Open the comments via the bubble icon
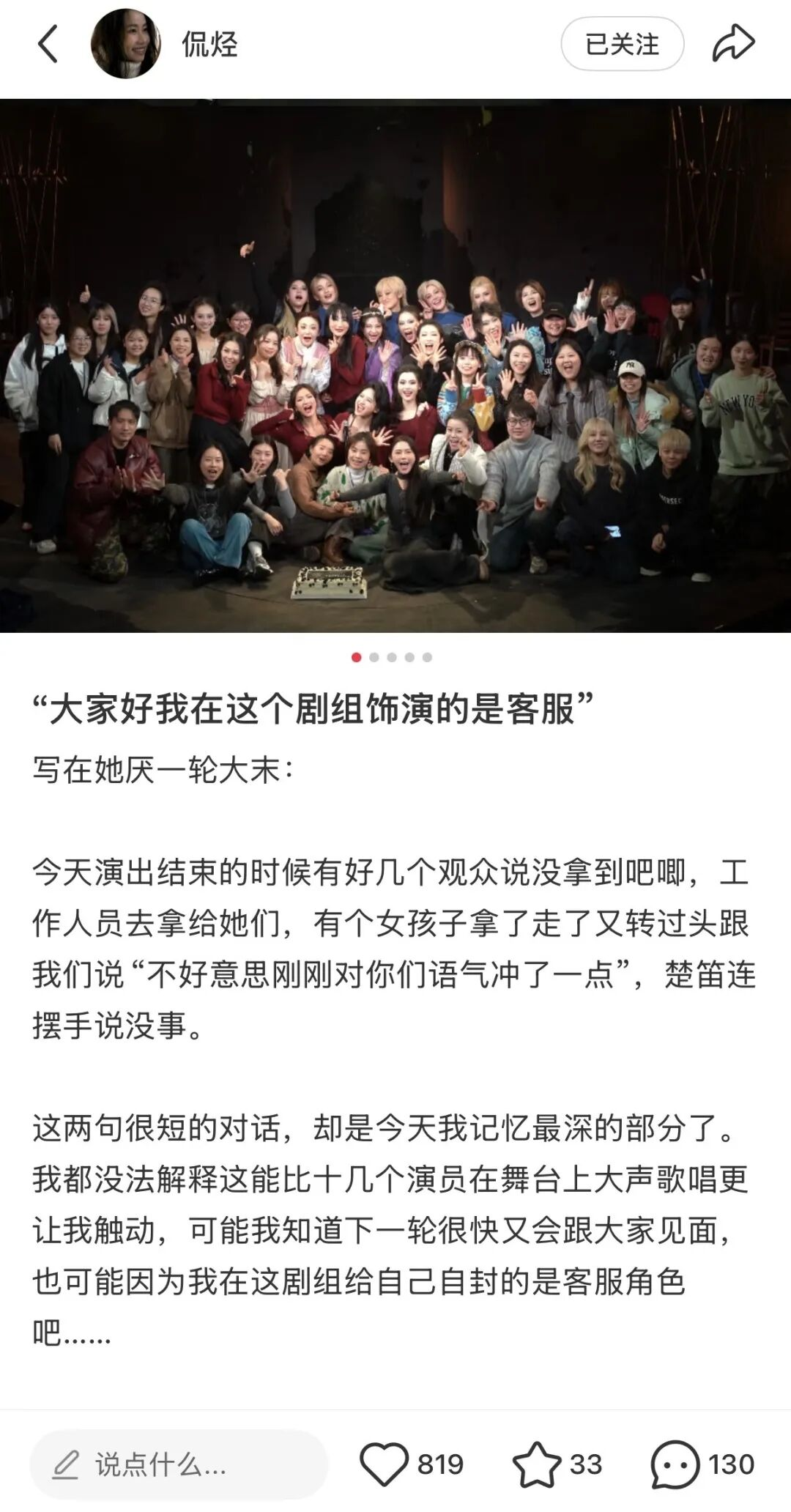 [x=675, y=1464]
